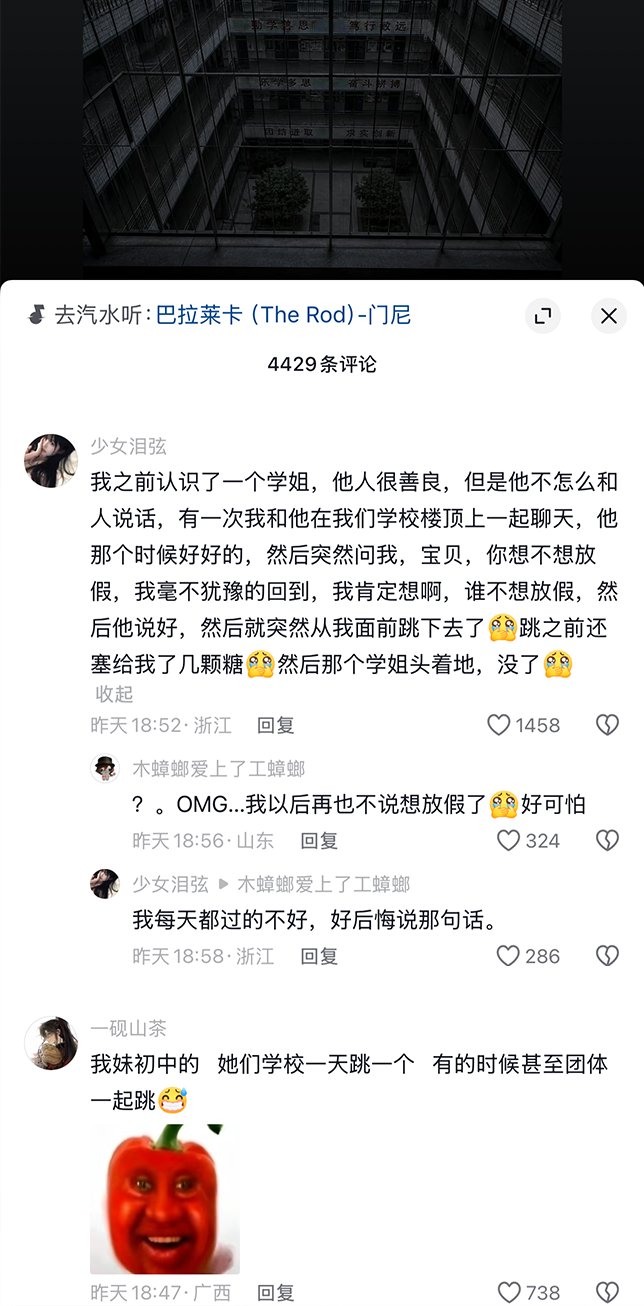644x1306 pixels.
Task: Reply to 少女泪弦's 18:58 reply
Action: 319,956
